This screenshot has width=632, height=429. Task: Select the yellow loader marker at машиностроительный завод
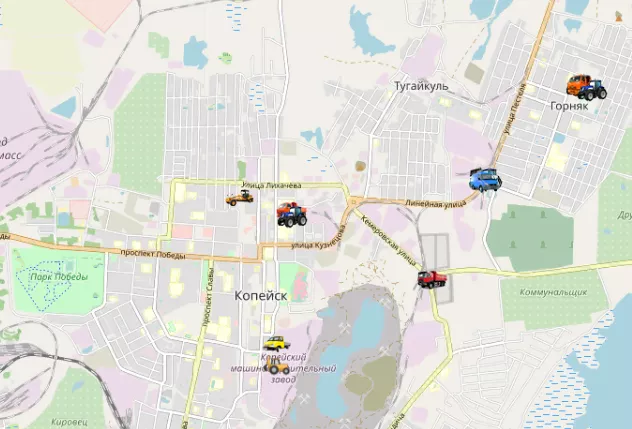pos(278,367)
